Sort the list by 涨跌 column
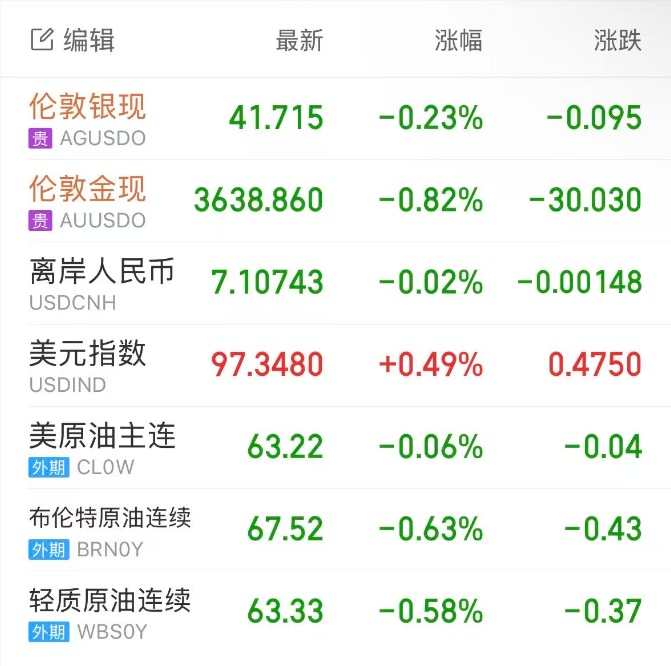 pos(617,40)
